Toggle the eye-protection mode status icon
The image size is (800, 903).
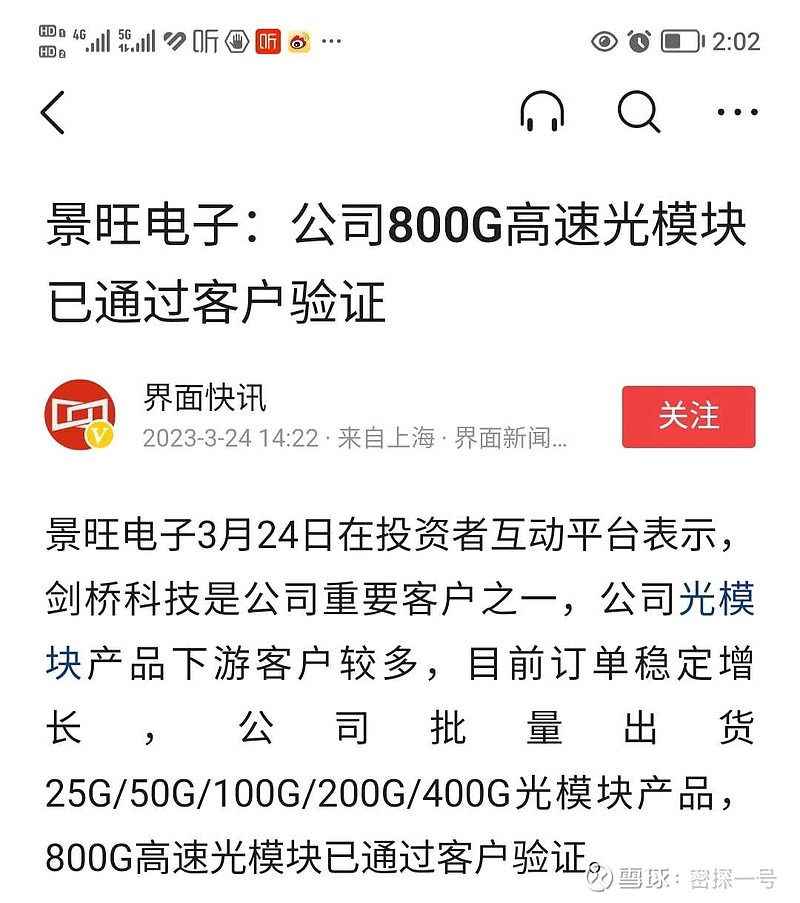coord(603,40)
